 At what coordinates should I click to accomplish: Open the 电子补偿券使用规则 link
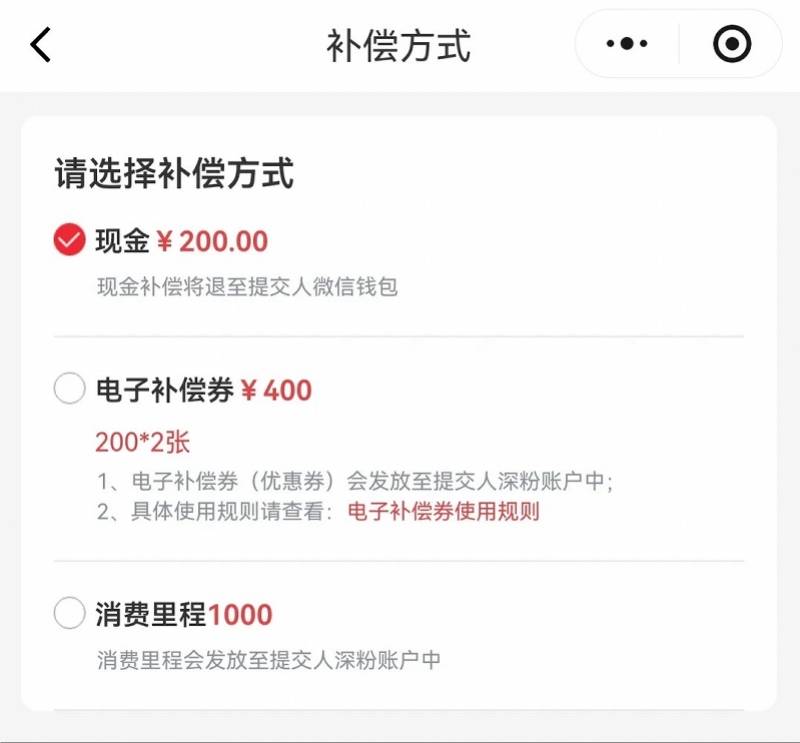point(443,512)
